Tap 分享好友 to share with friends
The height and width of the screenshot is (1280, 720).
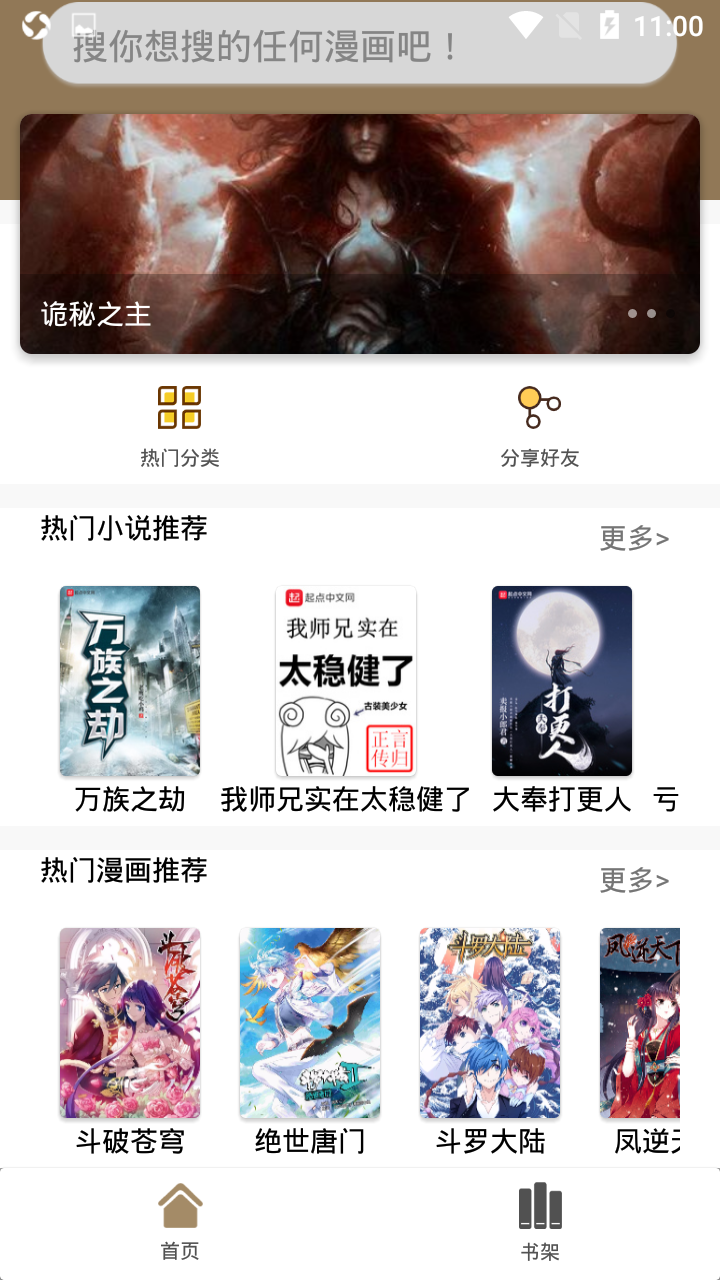click(540, 426)
